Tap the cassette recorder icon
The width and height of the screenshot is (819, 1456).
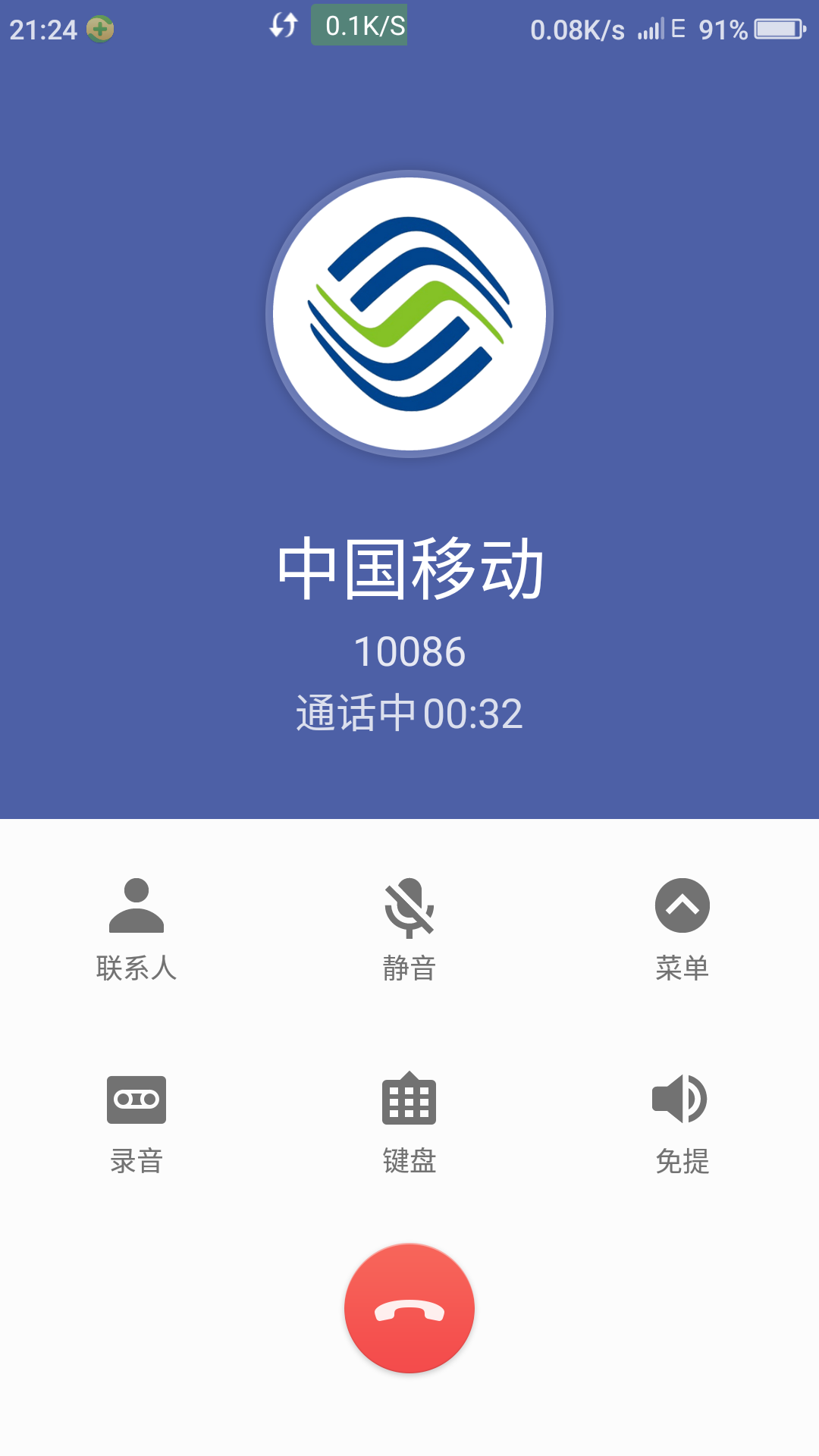pyautogui.click(x=136, y=1101)
